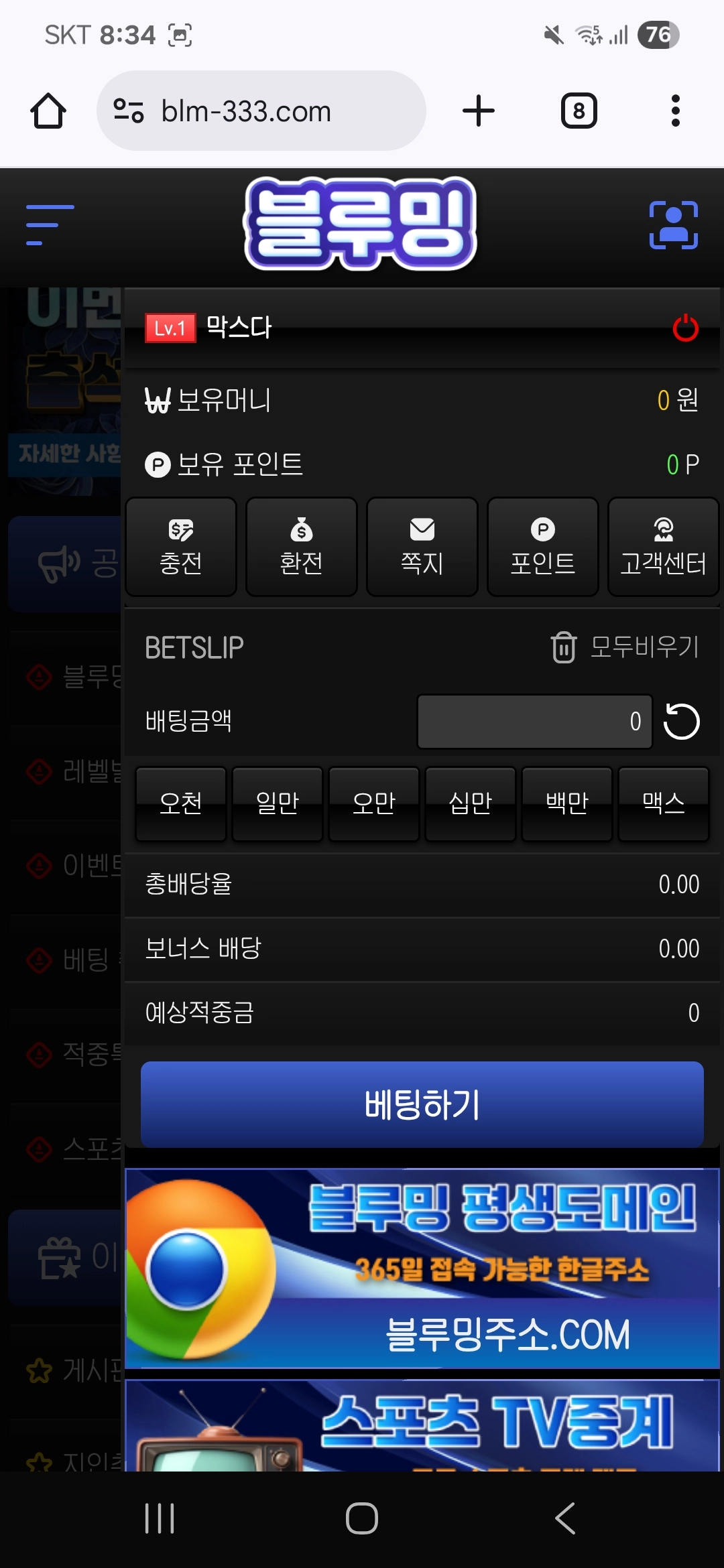Open the browser's three-dot overflow menu
The image size is (724, 1568).
click(x=675, y=111)
